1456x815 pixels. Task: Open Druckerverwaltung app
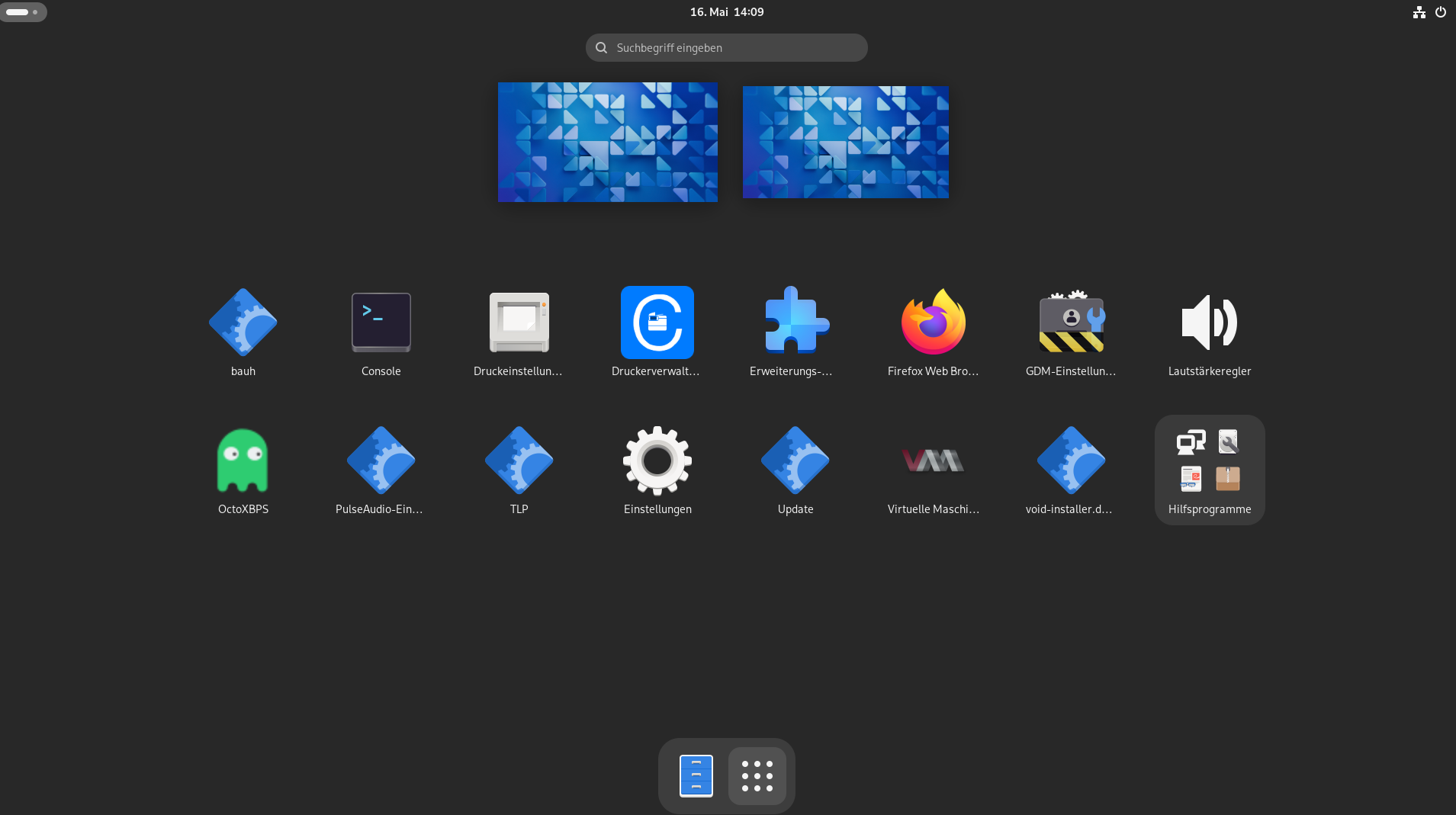tap(657, 322)
